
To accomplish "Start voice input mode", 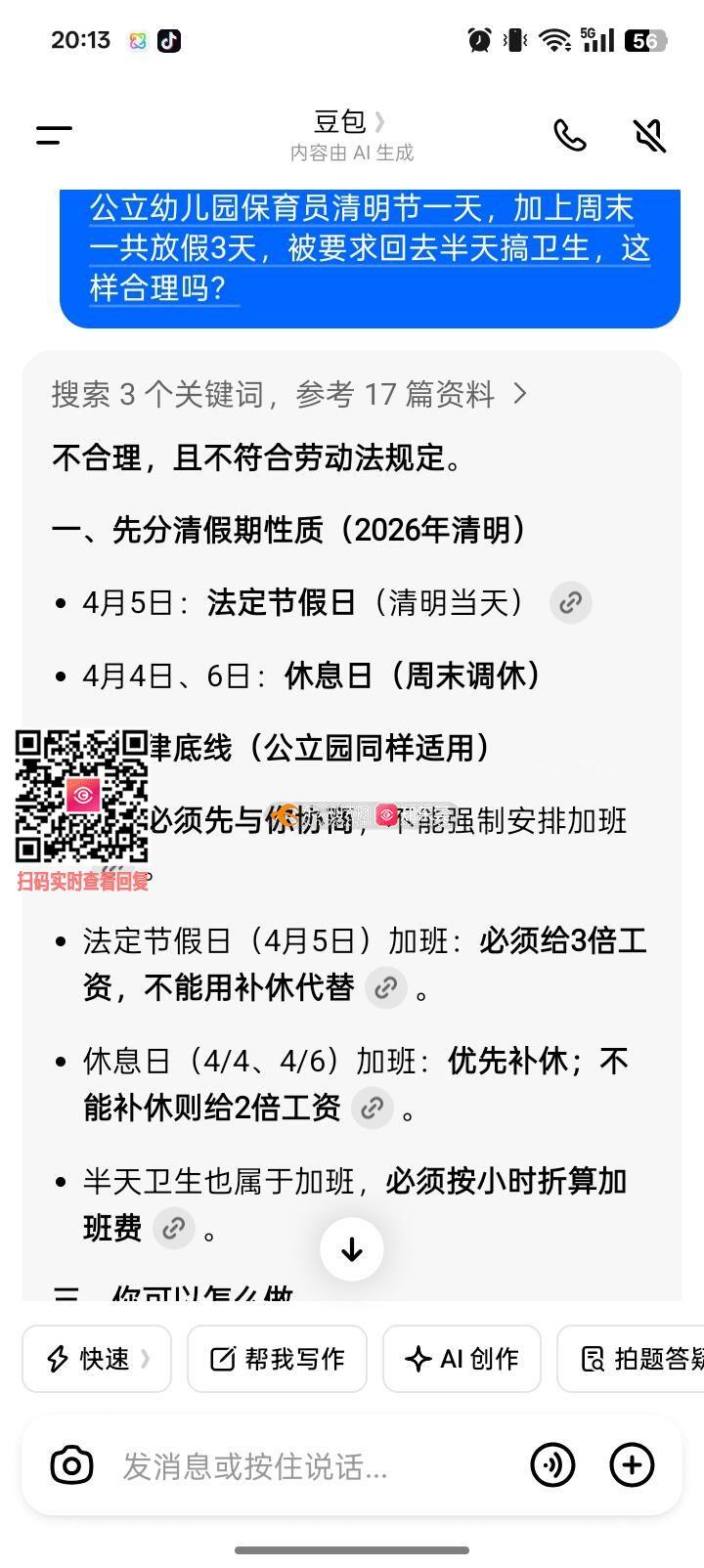I will click(x=552, y=1465).
